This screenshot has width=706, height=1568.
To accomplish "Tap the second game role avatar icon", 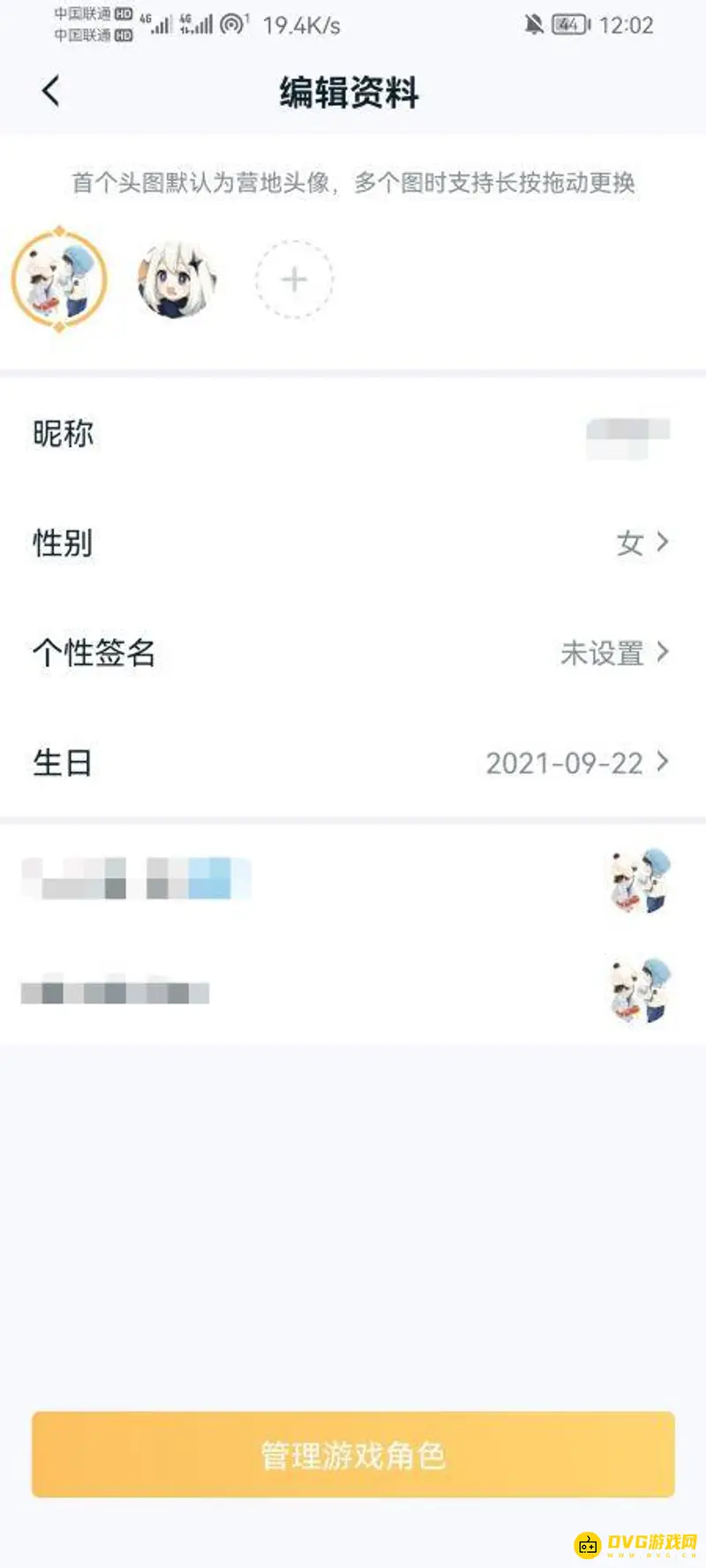I will click(x=638, y=991).
